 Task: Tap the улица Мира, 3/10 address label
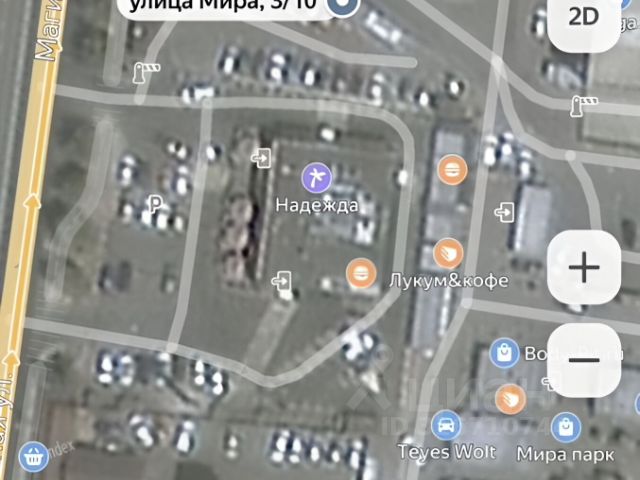tap(224, 6)
